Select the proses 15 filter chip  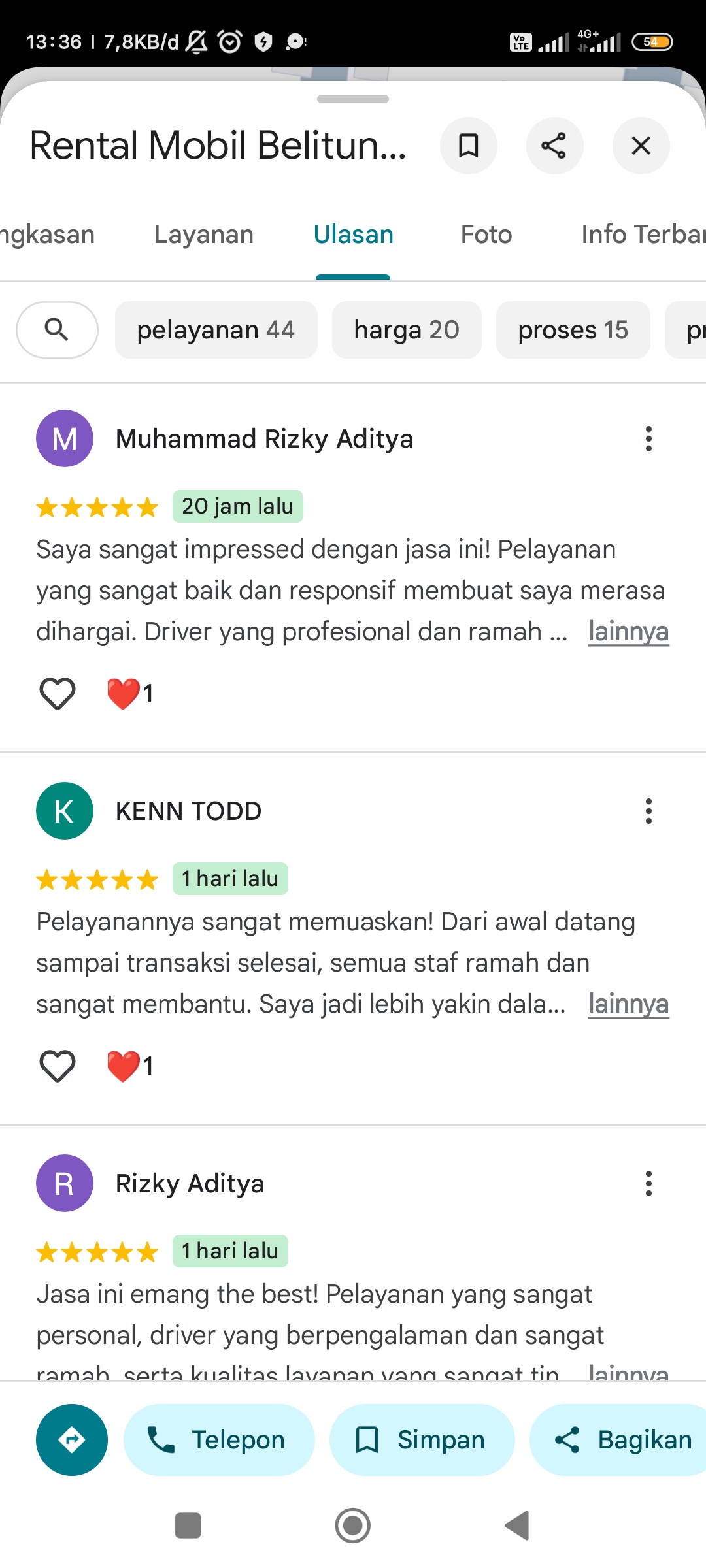pyautogui.click(x=573, y=330)
